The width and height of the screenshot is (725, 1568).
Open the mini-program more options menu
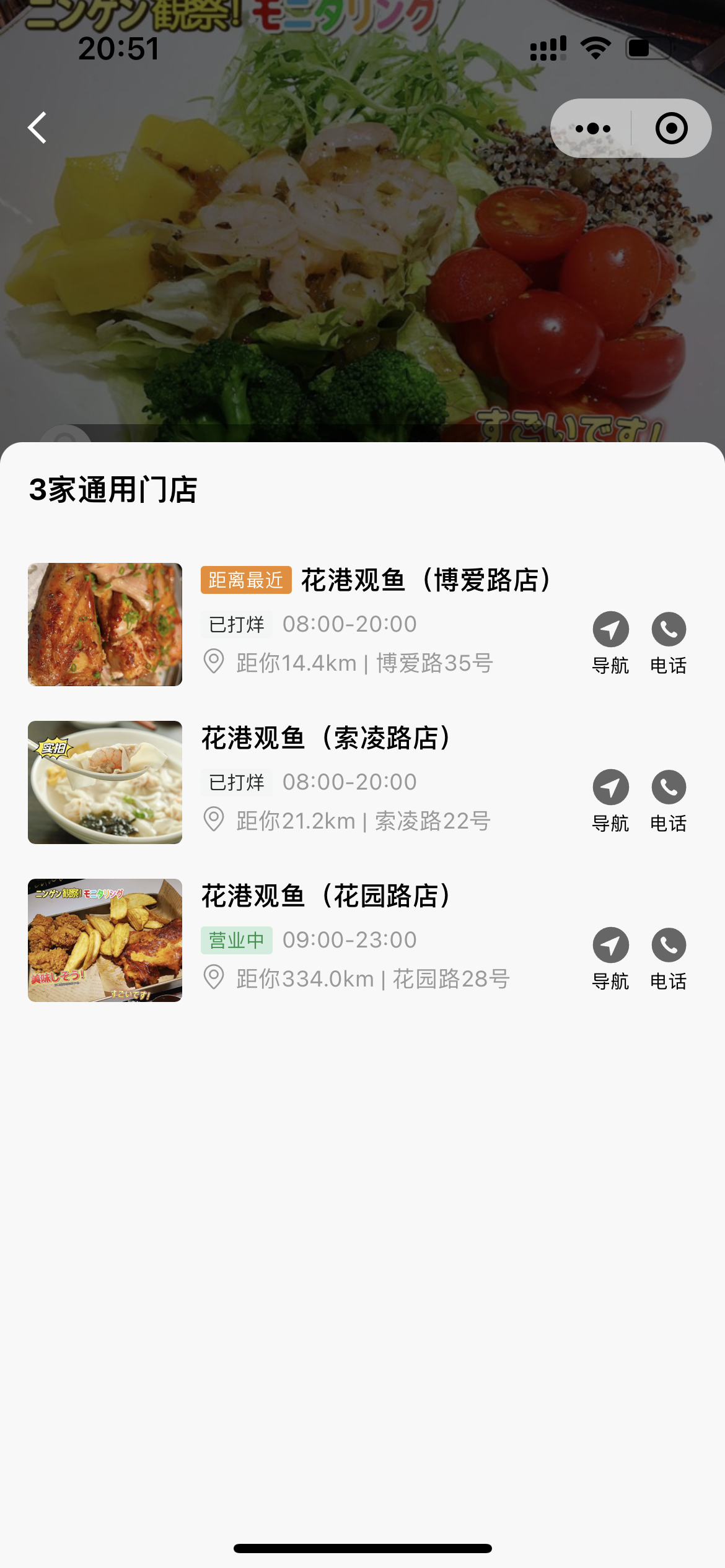point(591,128)
